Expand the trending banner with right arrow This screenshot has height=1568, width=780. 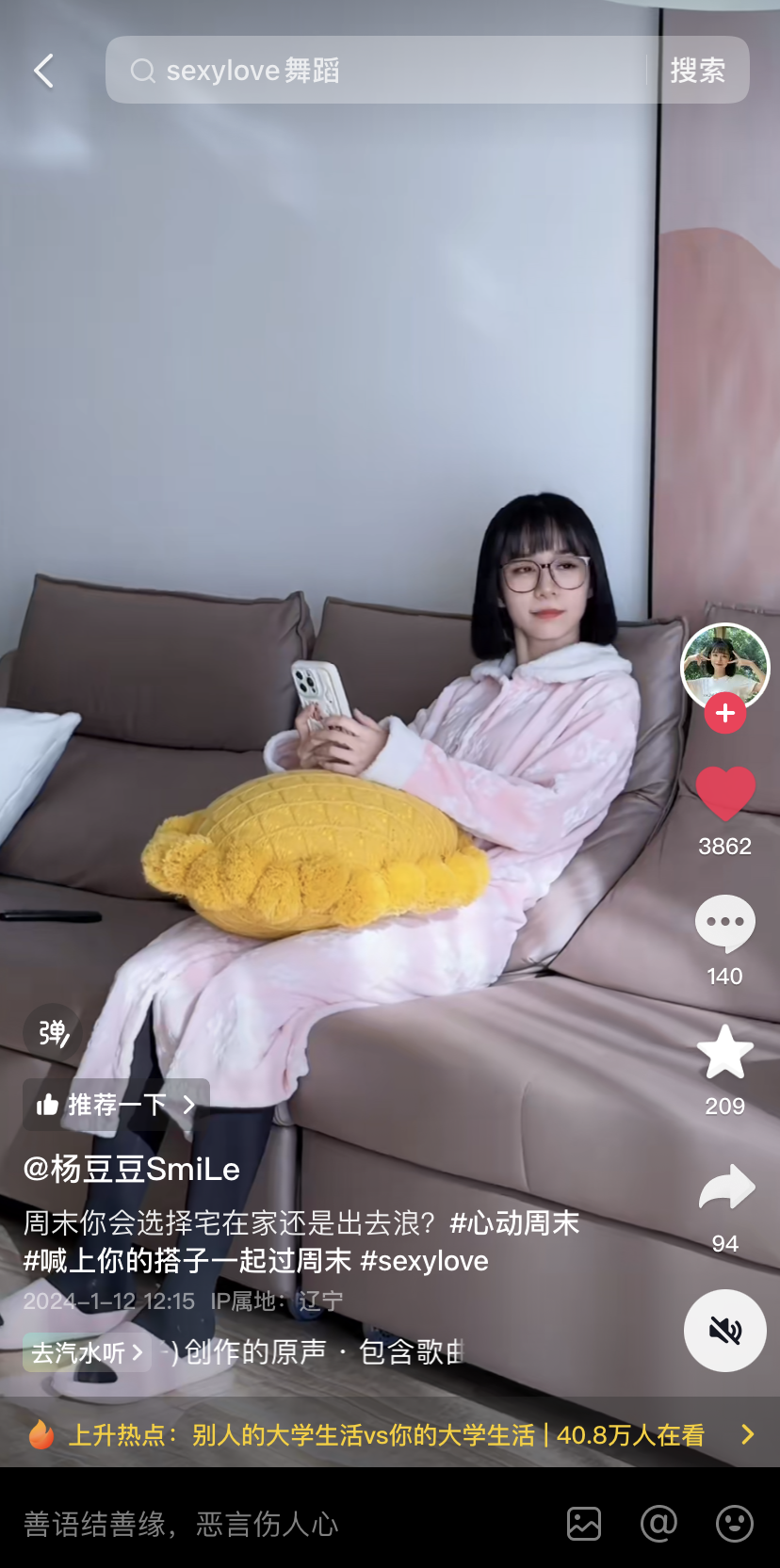pos(747,1435)
